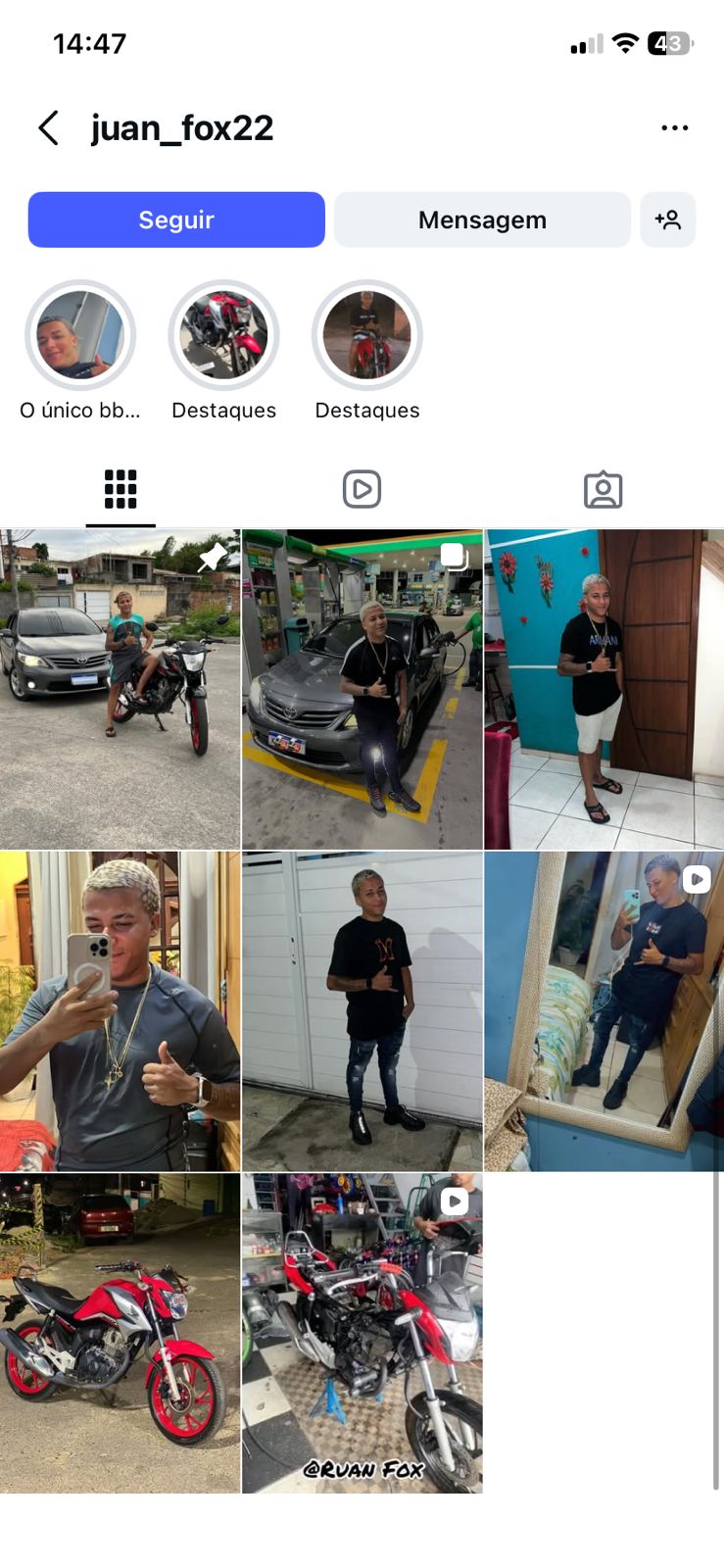The width and height of the screenshot is (724, 1568).
Task: Switch to the posts grid tab
Action: coord(121,489)
